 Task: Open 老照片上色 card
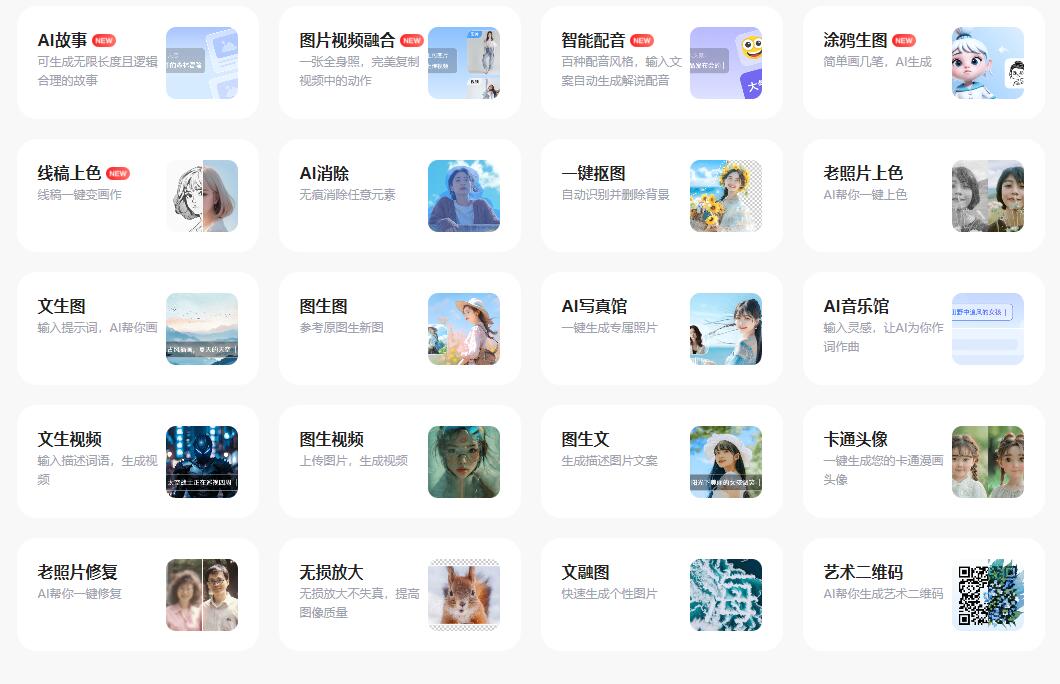click(923, 195)
